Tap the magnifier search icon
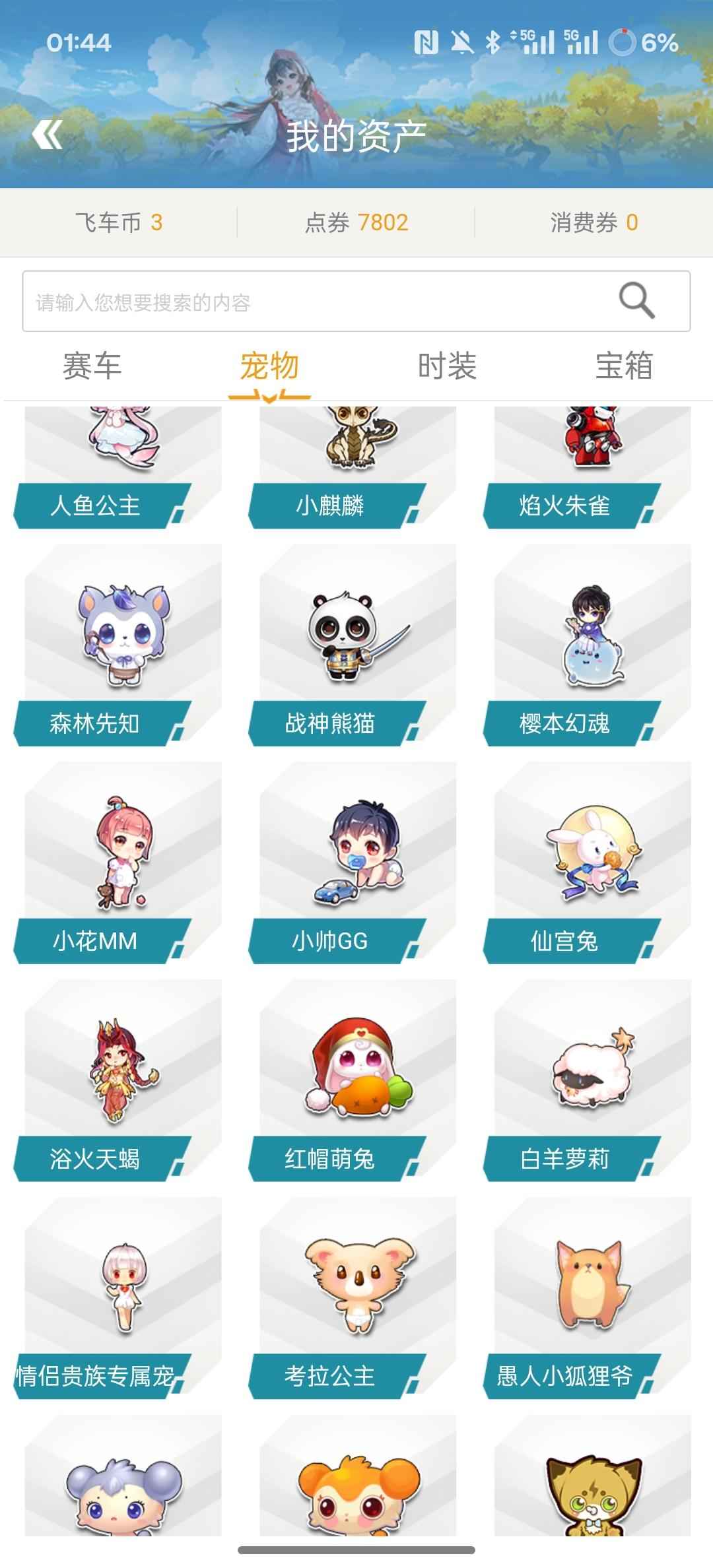 coord(636,301)
